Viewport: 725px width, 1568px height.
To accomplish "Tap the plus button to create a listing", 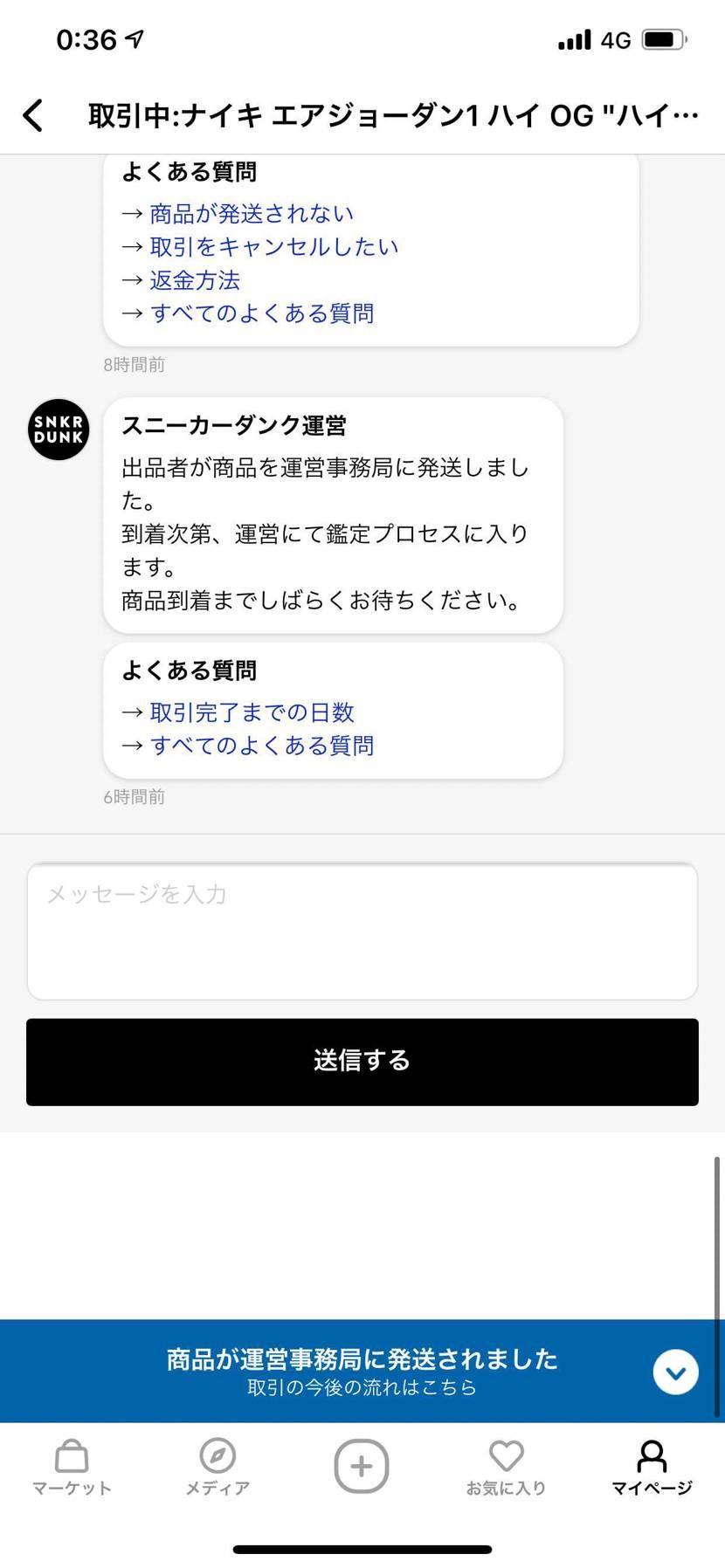I will [362, 1467].
